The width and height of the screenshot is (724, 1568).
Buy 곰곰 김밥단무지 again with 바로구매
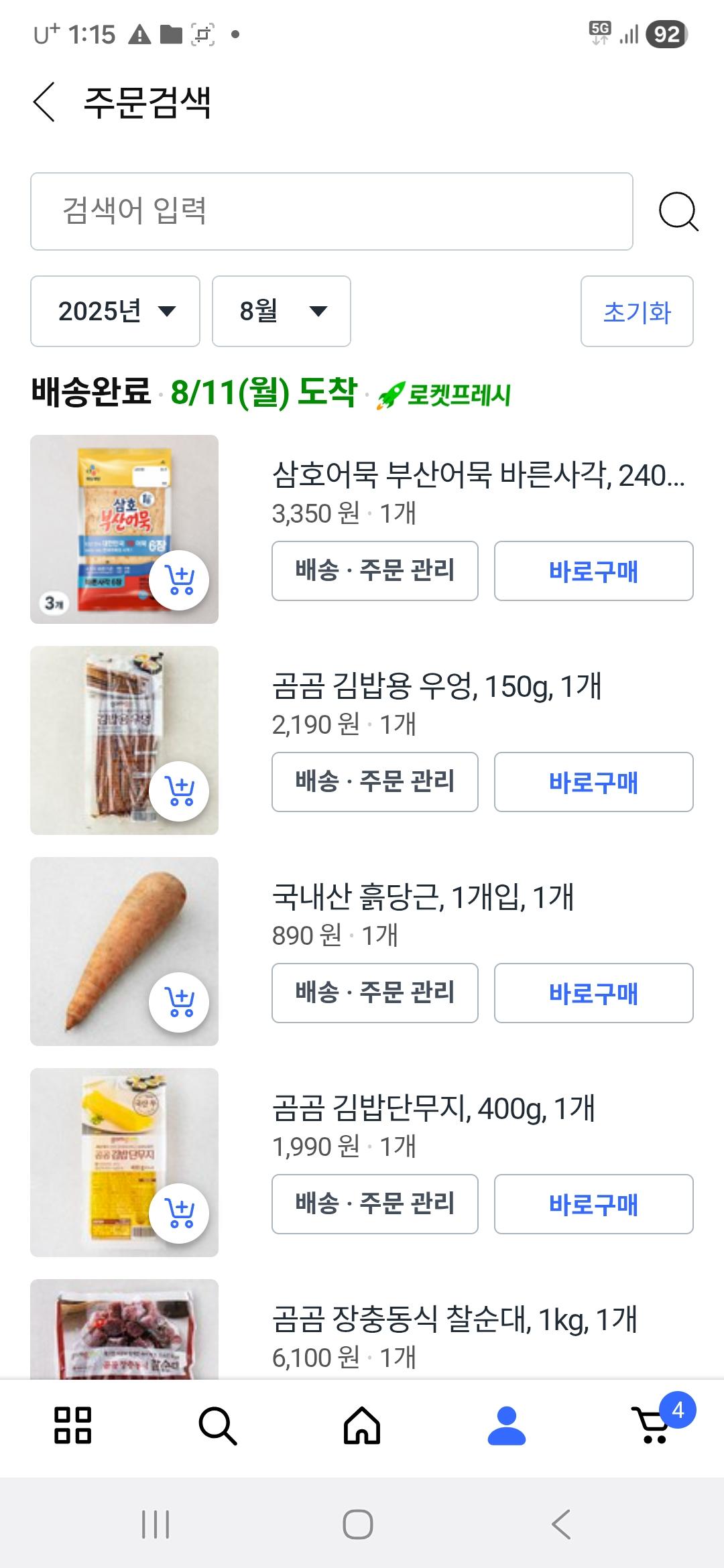pyautogui.click(x=593, y=1204)
